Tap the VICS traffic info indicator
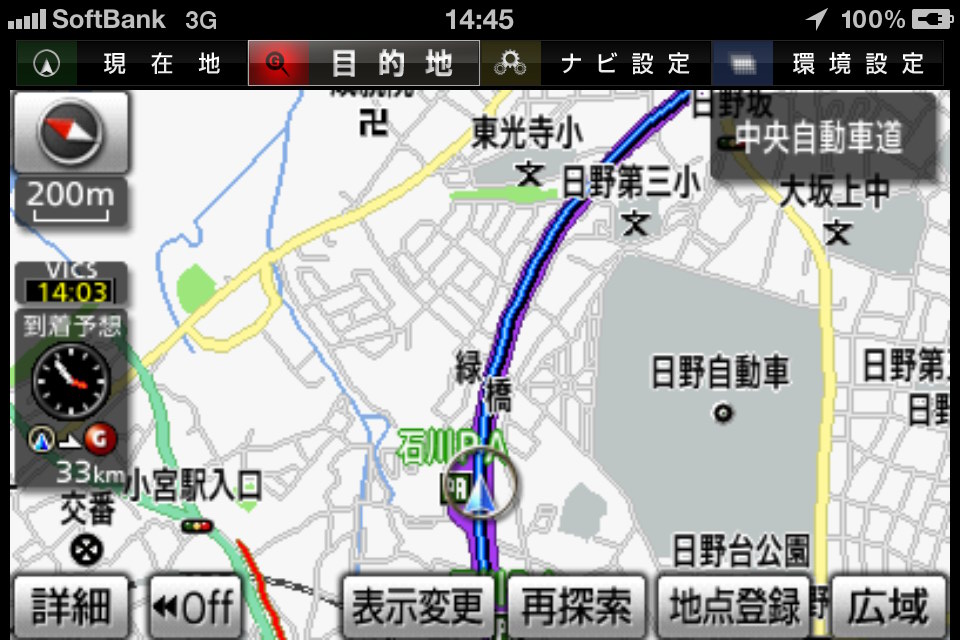 [x=70, y=284]
